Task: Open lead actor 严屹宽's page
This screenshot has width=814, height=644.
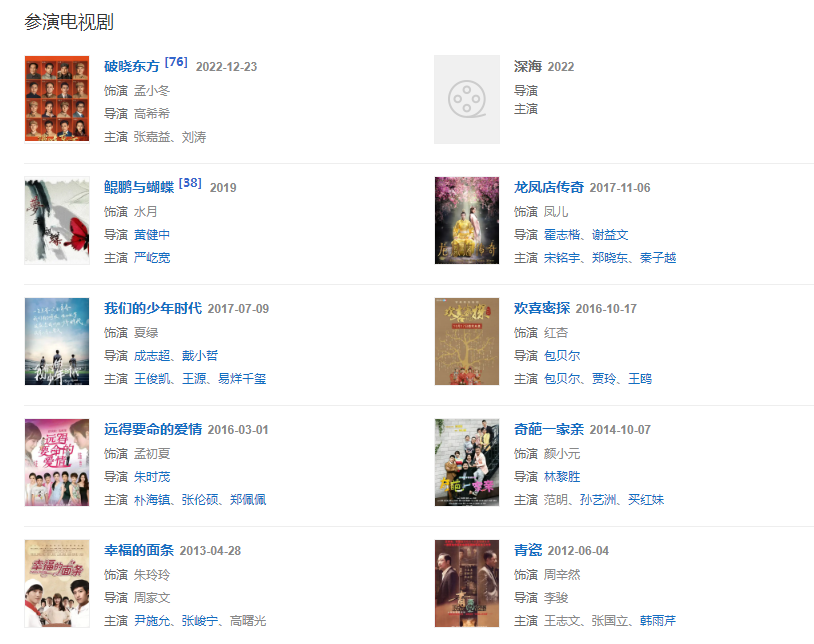Action: (x=152, y=258)
